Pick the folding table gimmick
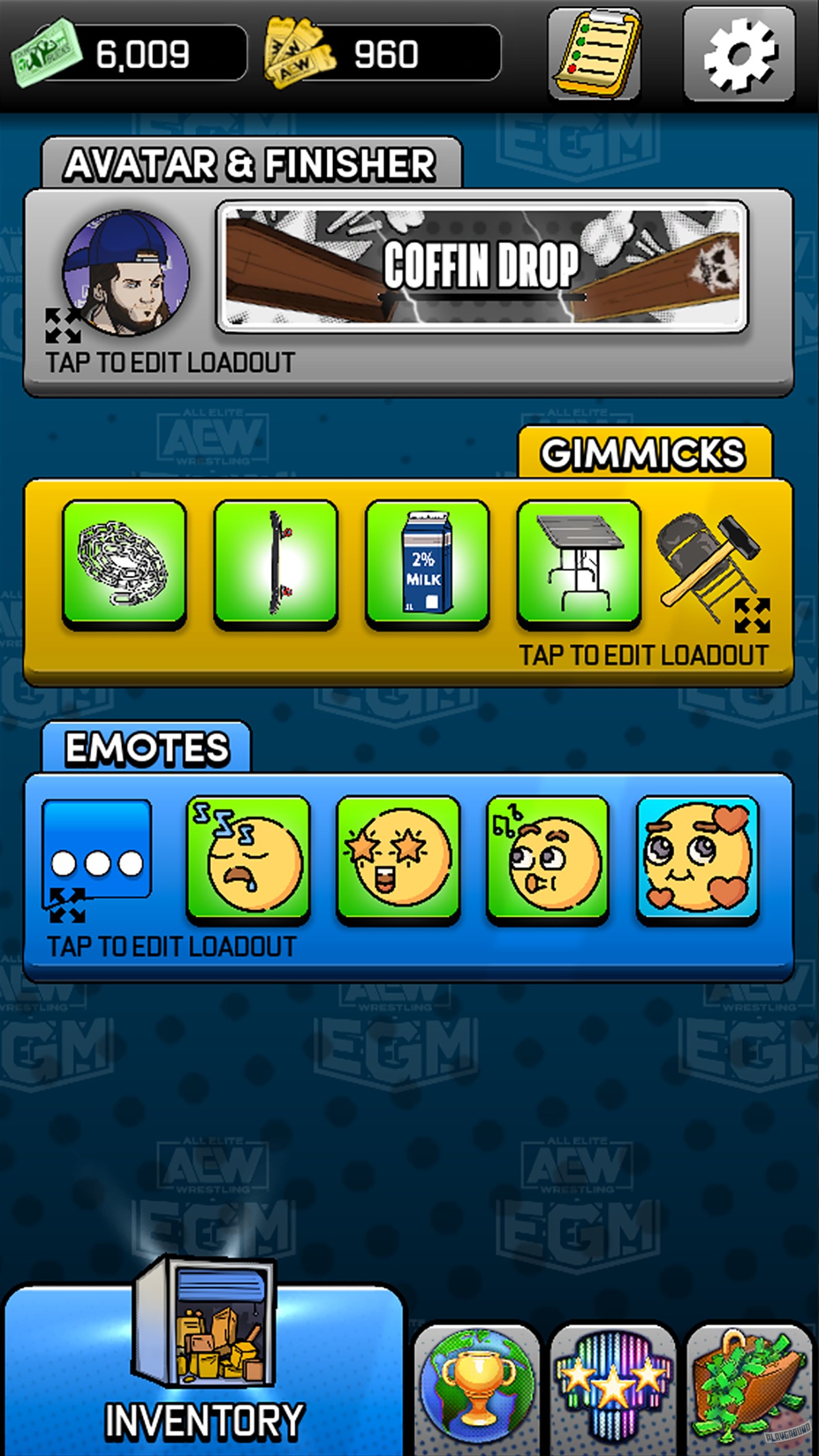This screenshot has height=1456, width=819. (579, 562)
